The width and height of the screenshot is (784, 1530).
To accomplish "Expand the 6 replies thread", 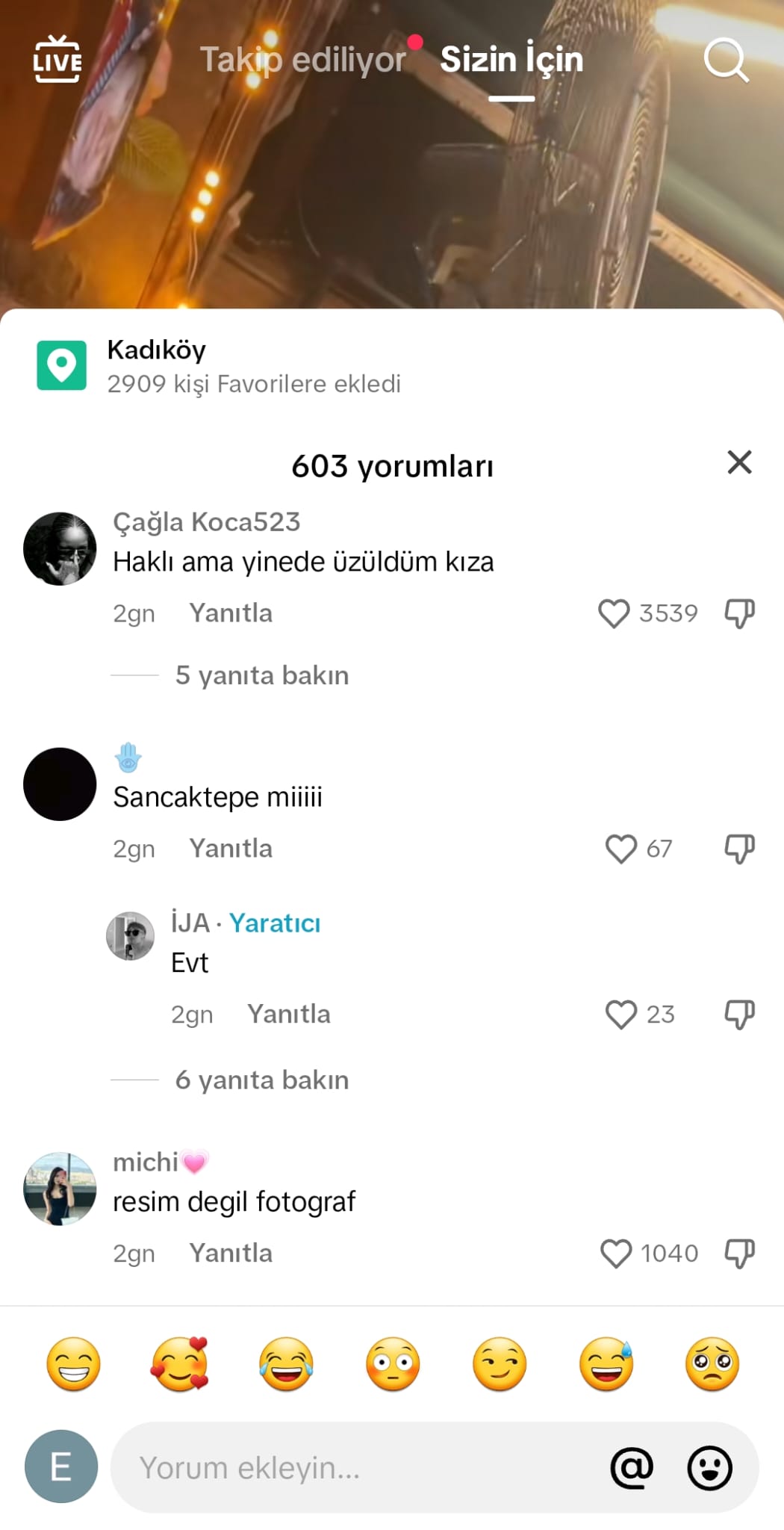I will click(x=261, y=1080).
